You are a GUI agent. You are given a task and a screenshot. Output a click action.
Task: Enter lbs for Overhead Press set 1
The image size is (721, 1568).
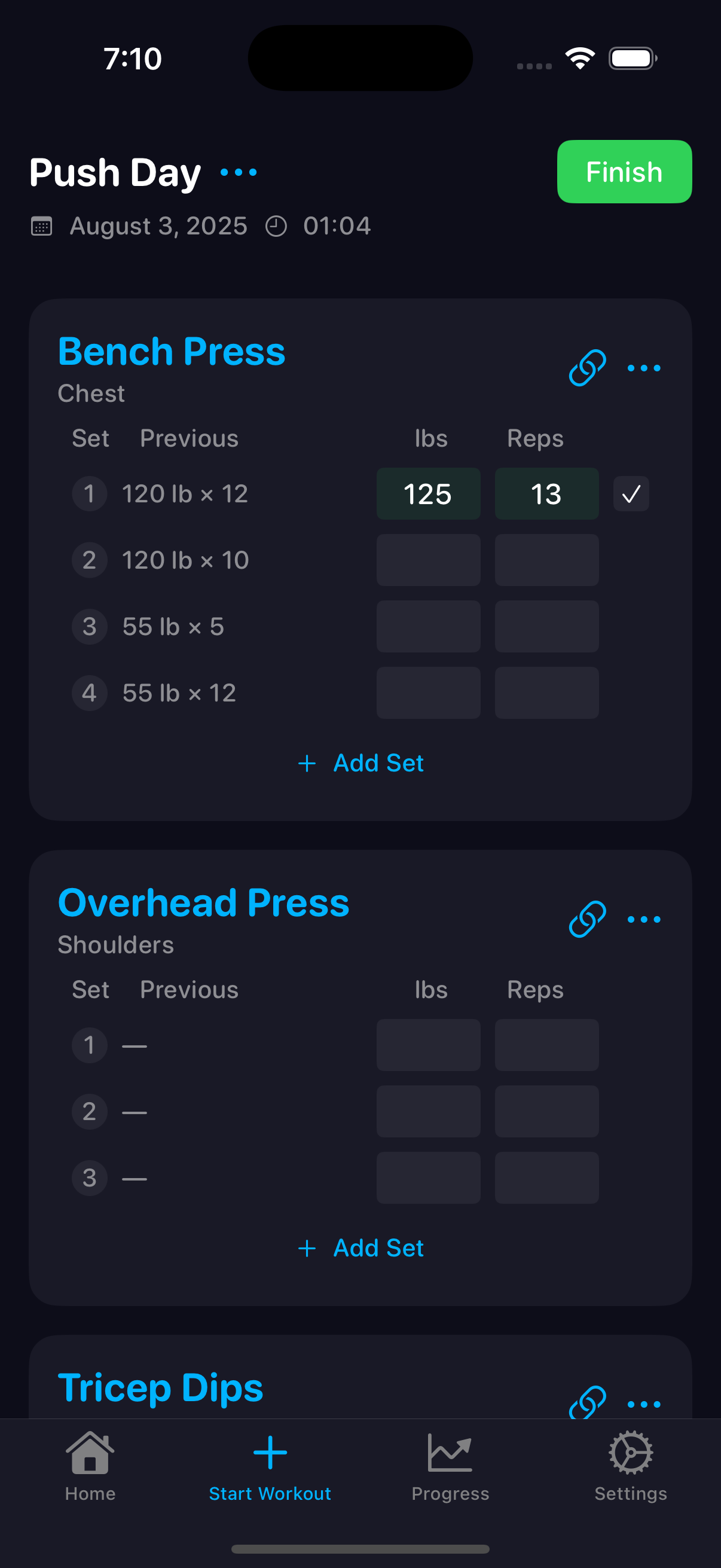pyautogui.click(x=427, y=1045)
